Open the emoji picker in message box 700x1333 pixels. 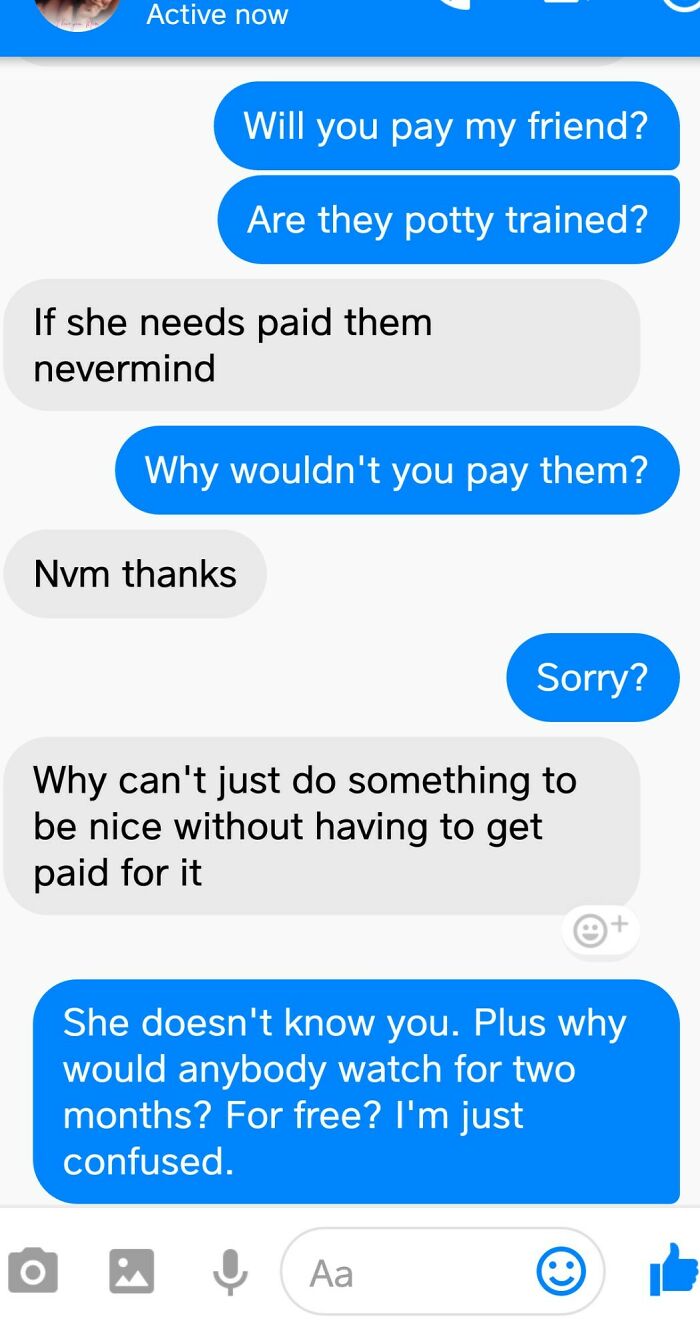(561, 1271)
